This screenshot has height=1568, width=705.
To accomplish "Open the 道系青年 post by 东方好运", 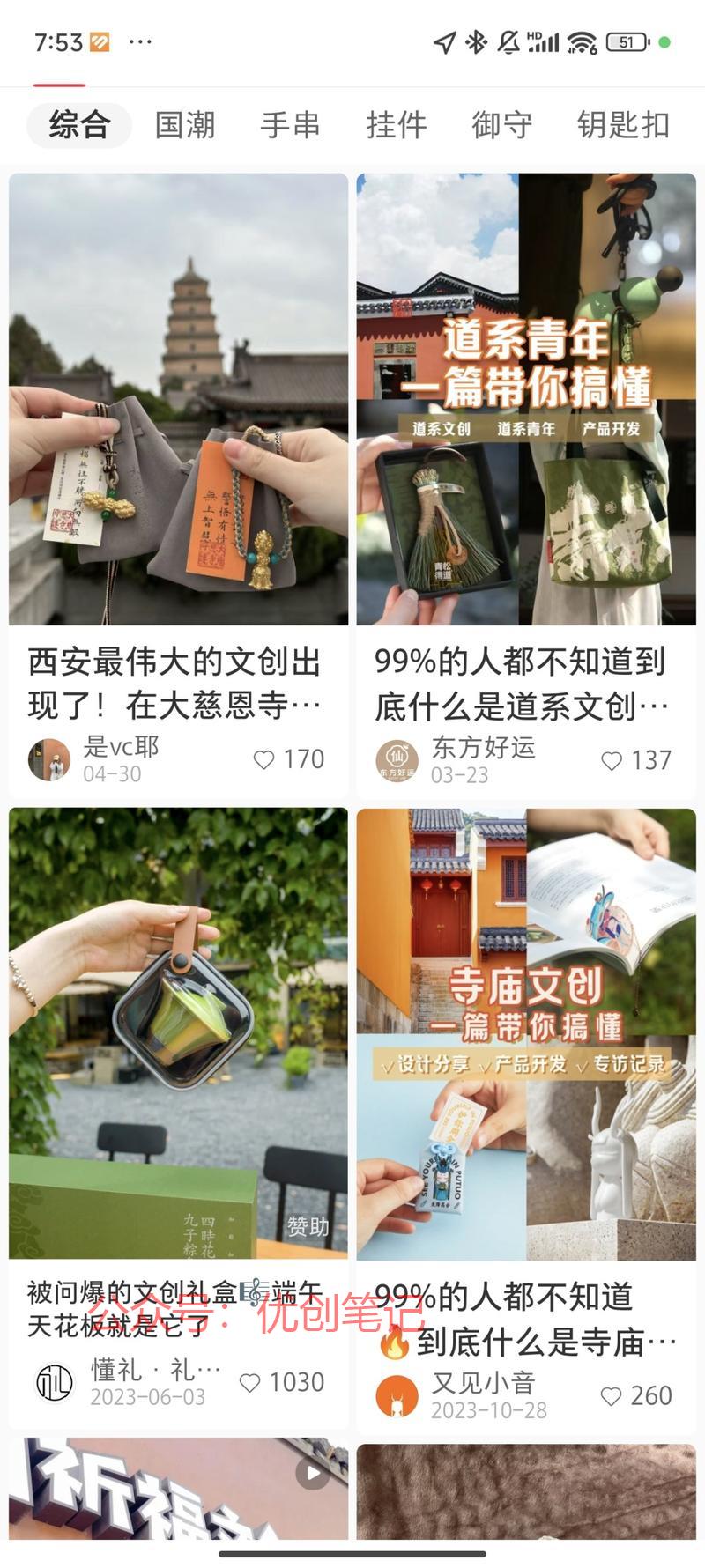I will tap(526, 401).
